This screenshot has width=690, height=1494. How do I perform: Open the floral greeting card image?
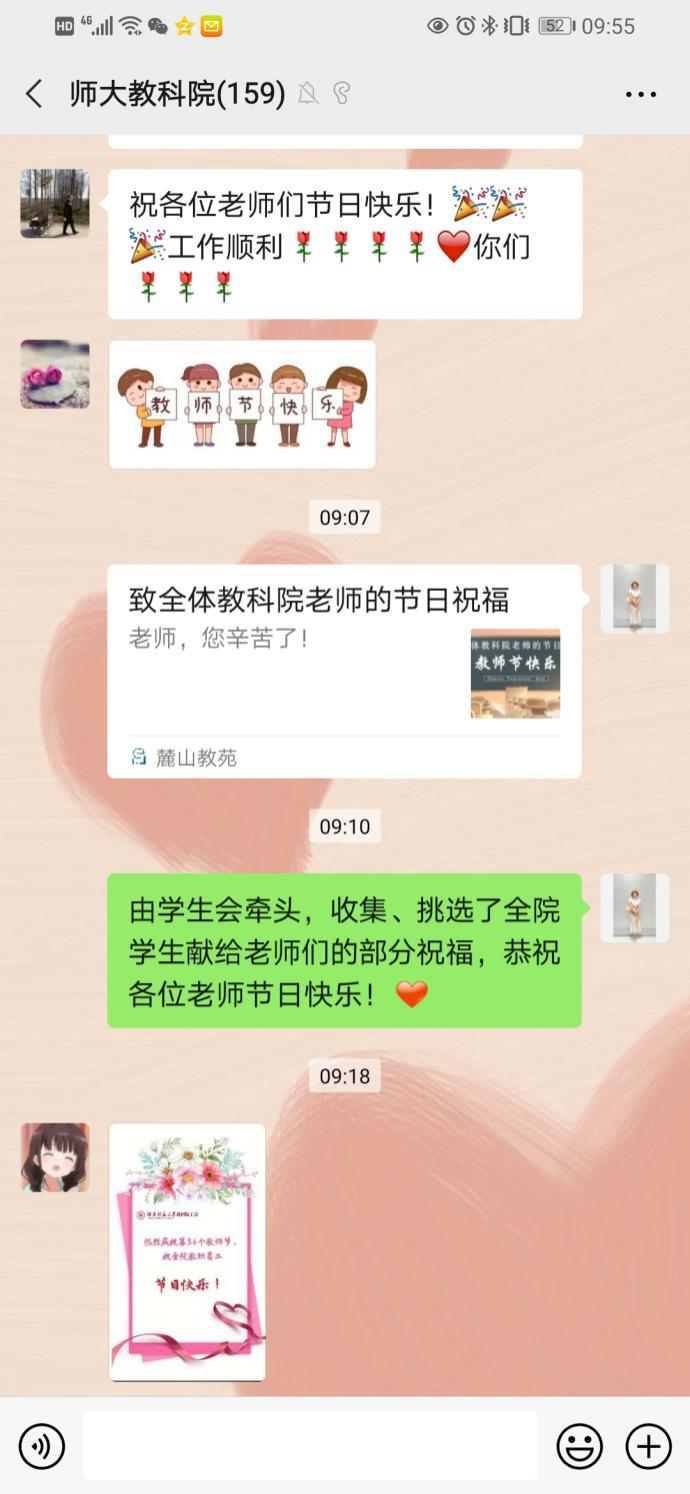click(x=187, y=1251)
